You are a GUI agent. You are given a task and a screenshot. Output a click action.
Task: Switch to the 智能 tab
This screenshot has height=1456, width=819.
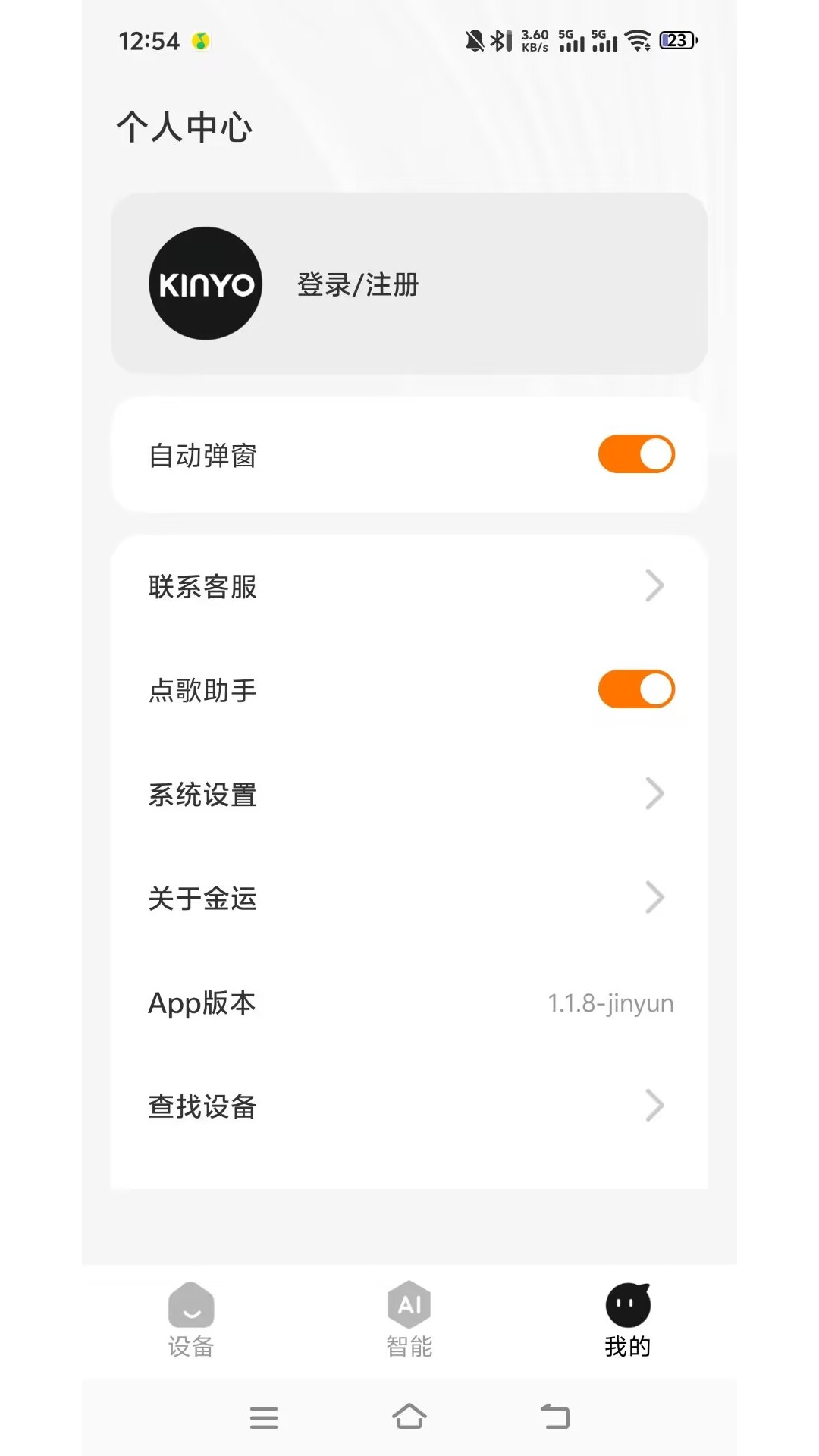tap(409, 1318)
